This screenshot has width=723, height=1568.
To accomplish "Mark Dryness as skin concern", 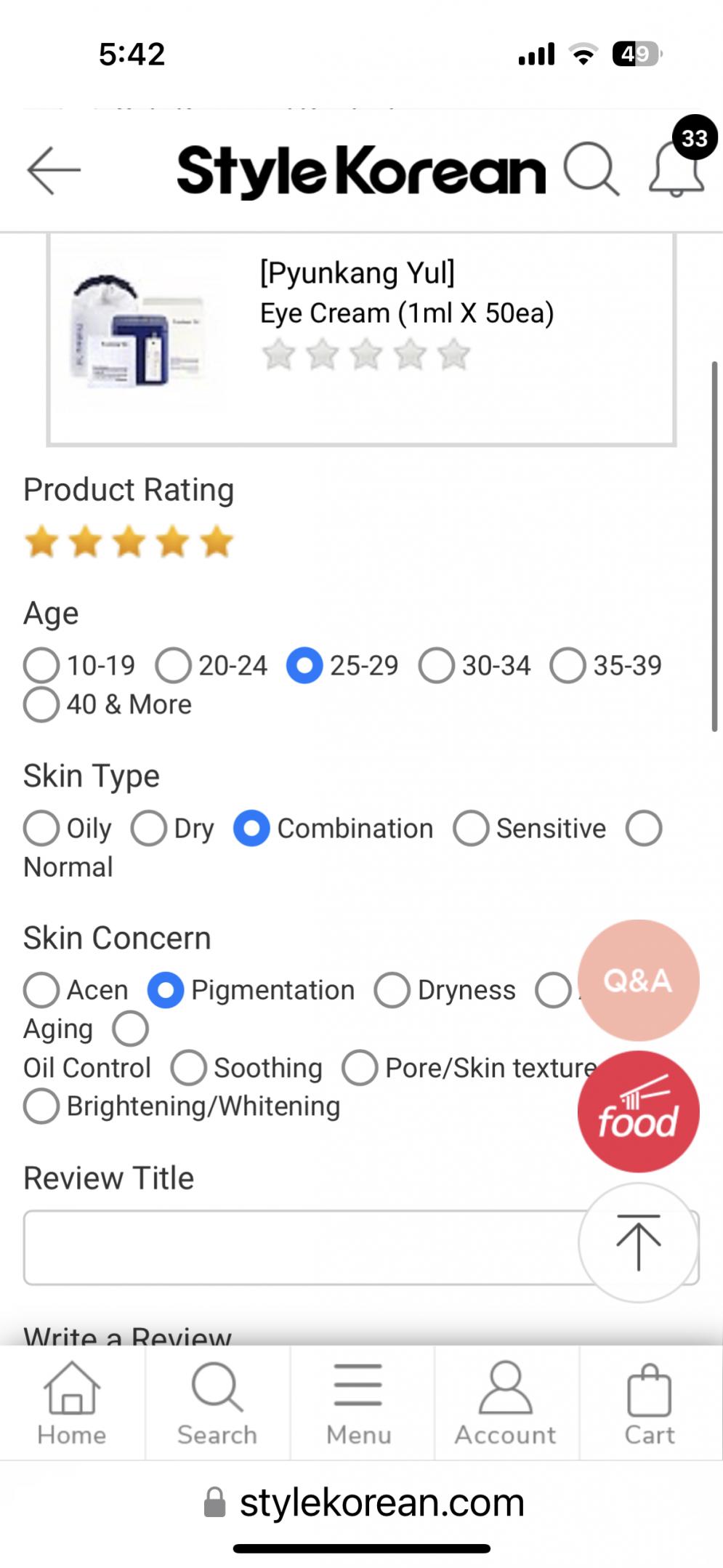I will [392, 990].
